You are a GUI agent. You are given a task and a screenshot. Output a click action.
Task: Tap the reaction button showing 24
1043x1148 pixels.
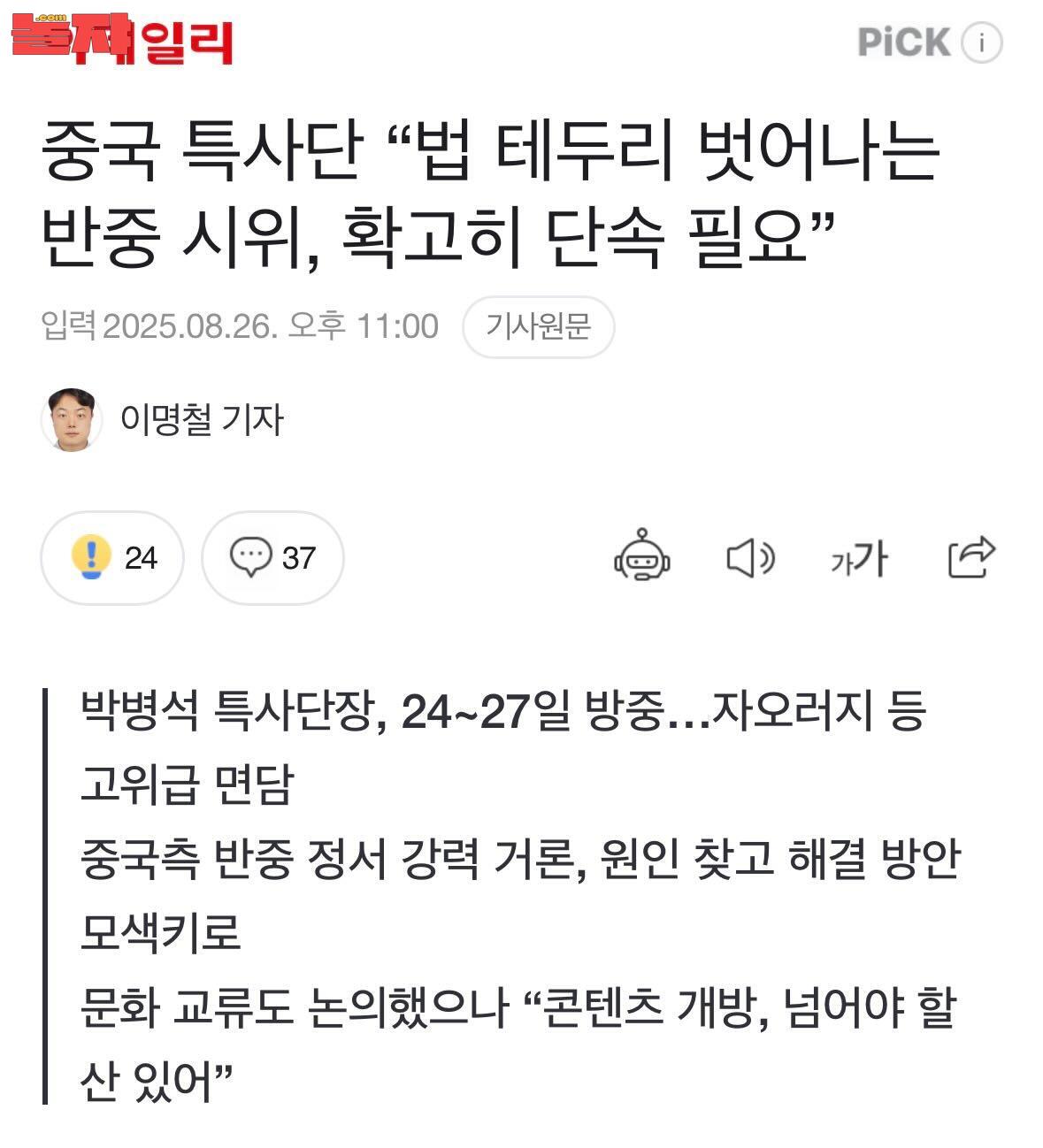pyautogui.click(x=112, y=557)
